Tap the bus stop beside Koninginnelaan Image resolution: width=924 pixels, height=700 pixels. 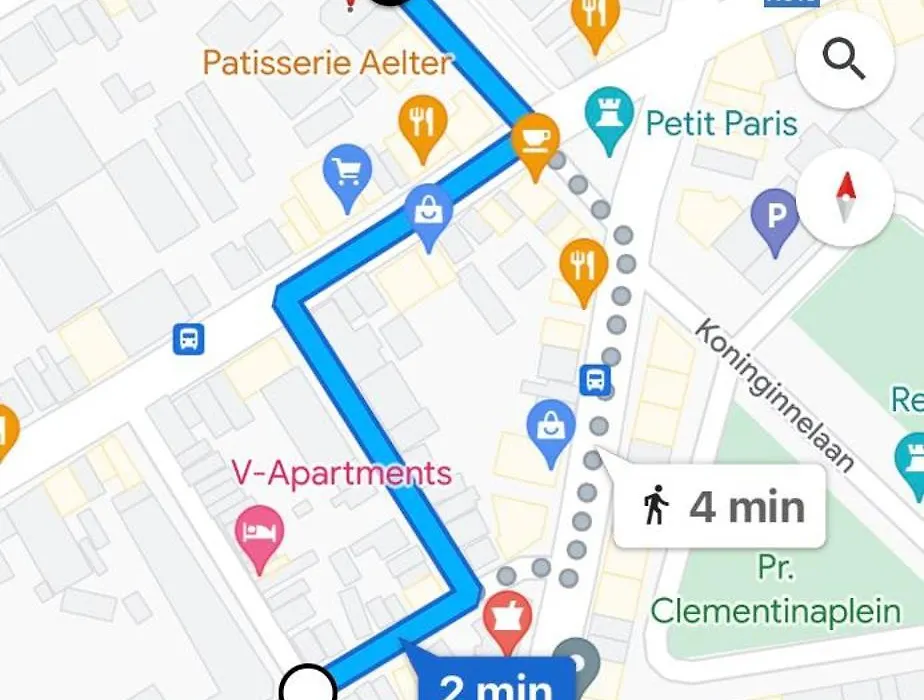595,380
